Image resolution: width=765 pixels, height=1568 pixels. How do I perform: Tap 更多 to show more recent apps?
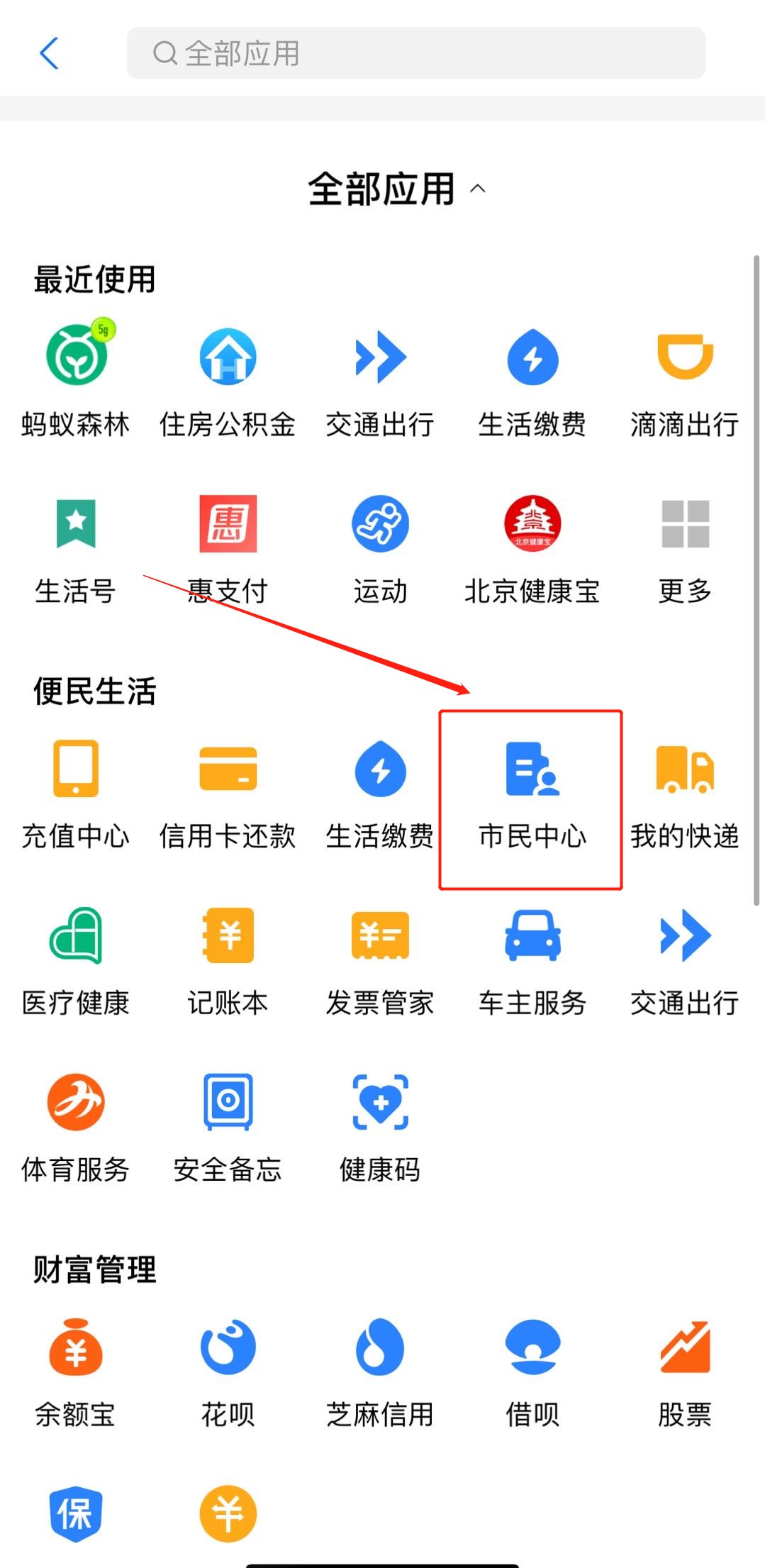[684, 546]
